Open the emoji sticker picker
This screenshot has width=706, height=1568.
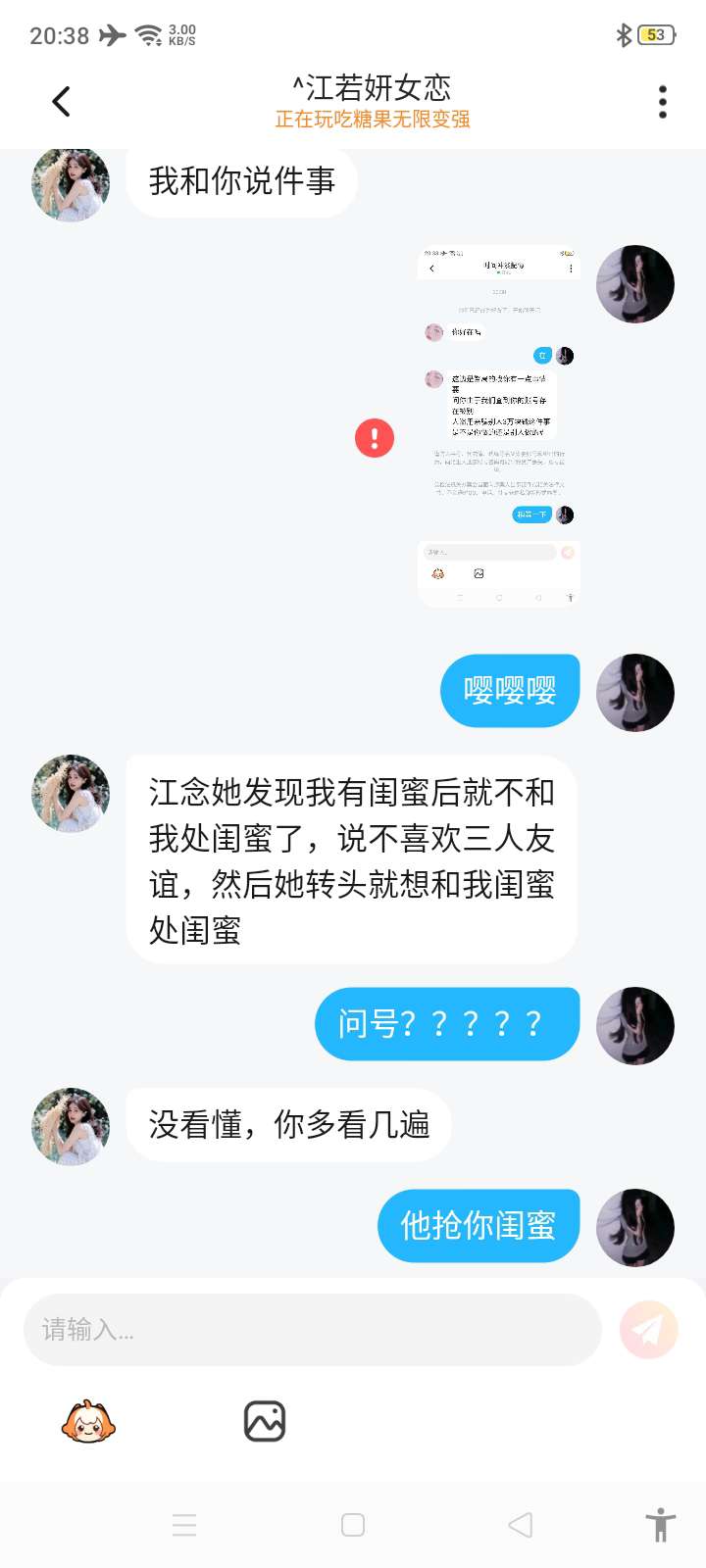coord(88,1421)
